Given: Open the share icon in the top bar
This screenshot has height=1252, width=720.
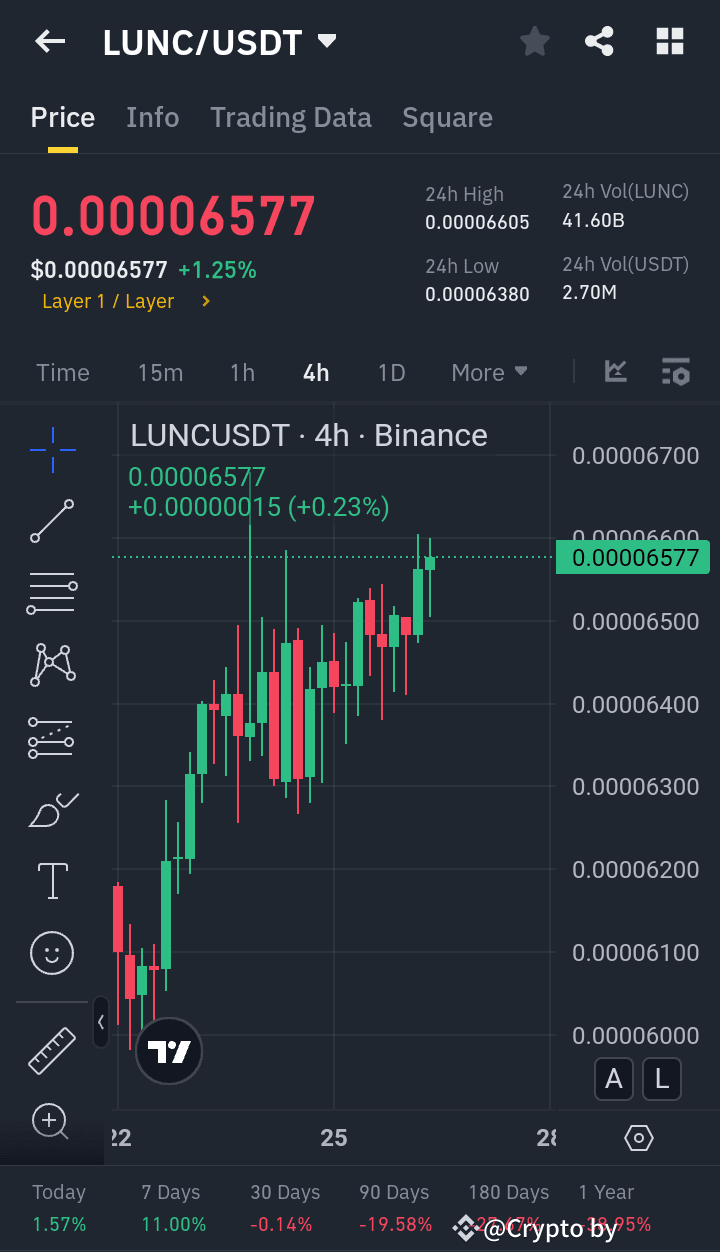Looking at the screenshot, I should (x=599, y=41).
